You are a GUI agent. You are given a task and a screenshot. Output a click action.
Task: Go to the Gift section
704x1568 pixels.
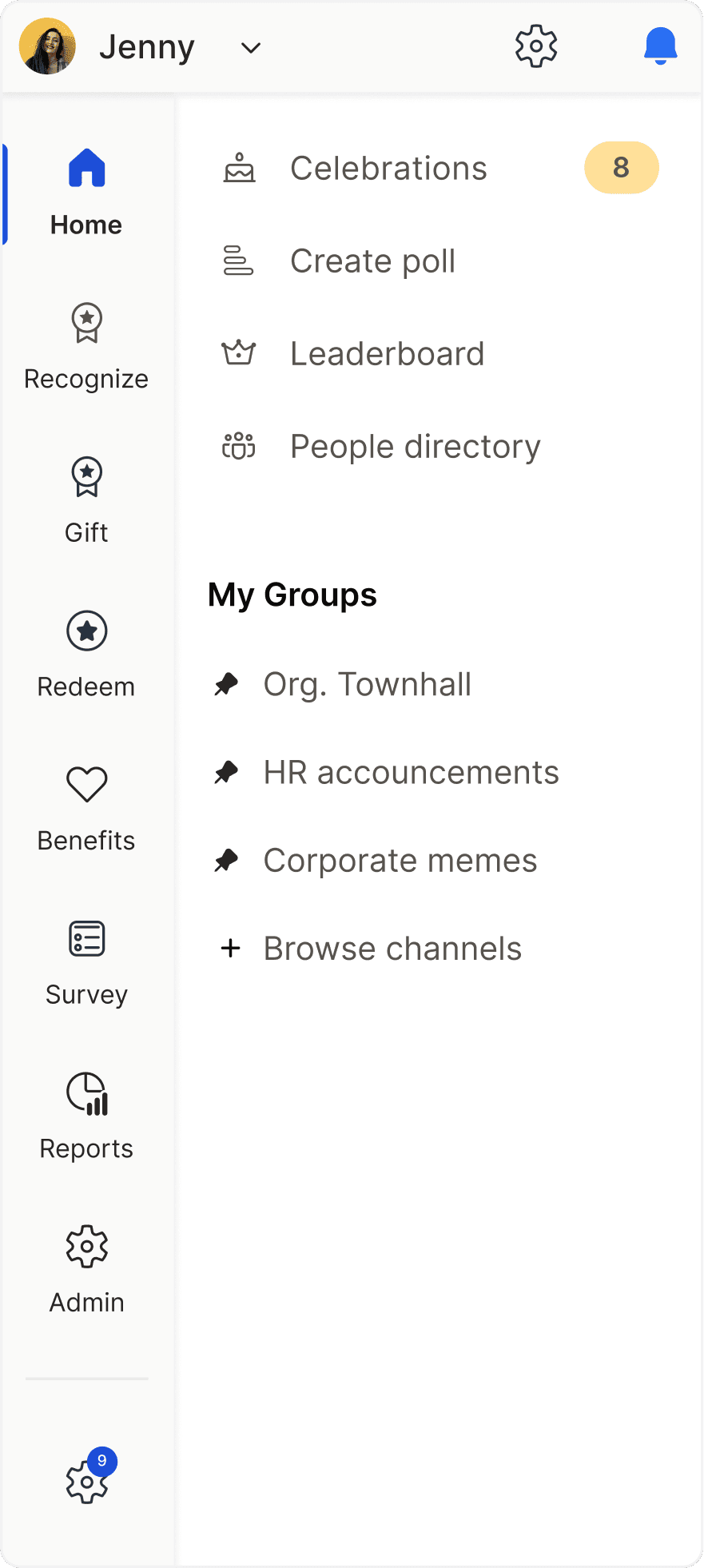(86, 501)
